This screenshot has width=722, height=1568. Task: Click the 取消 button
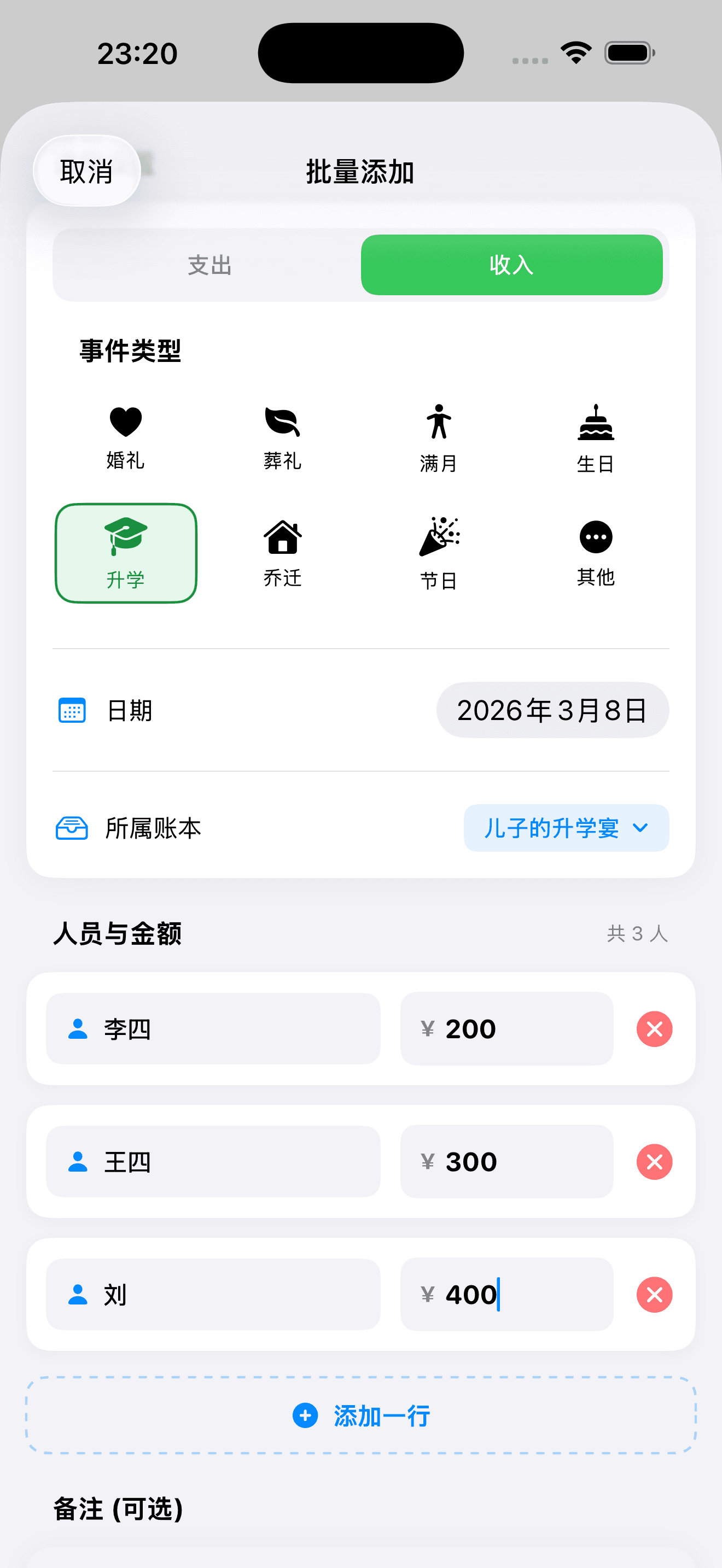86,172
